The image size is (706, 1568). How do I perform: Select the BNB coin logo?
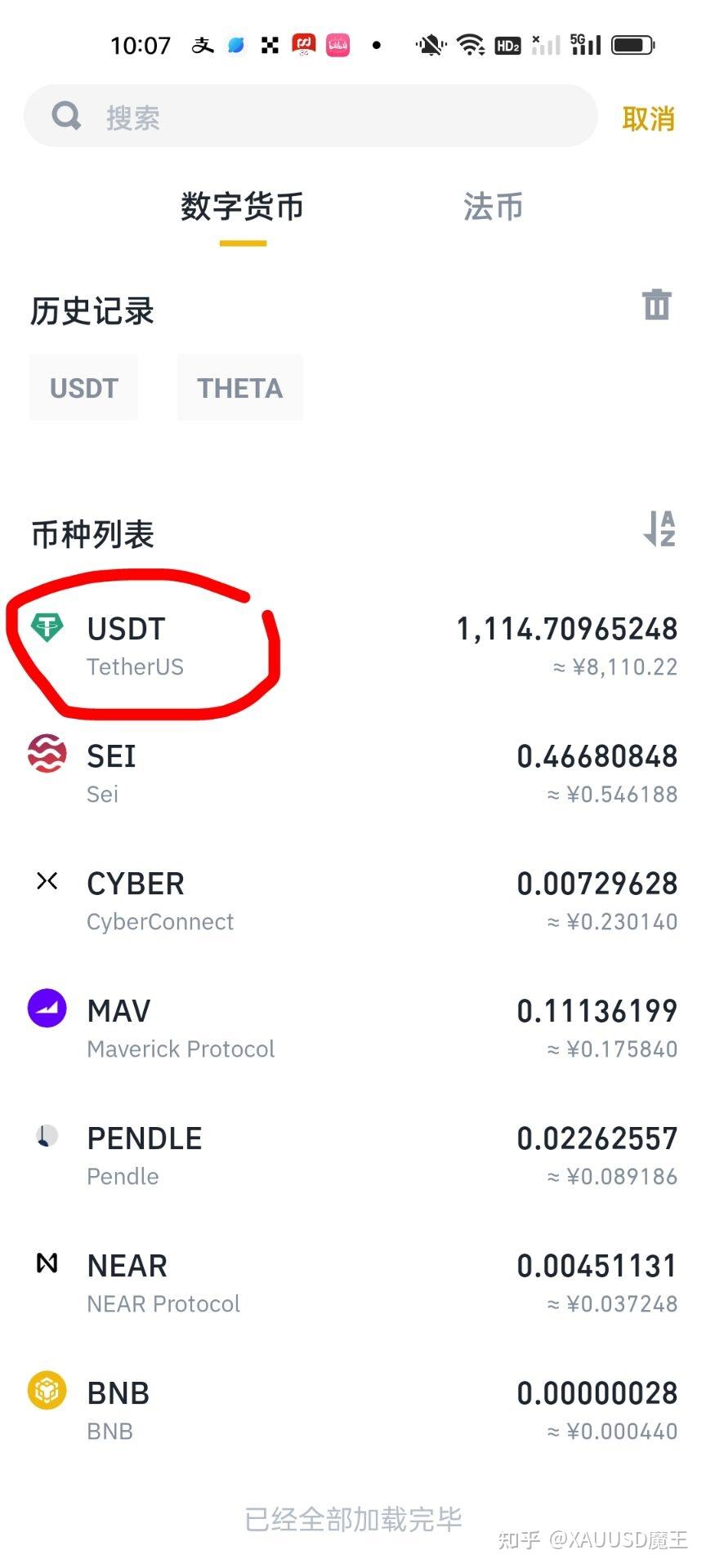pyautogui.click(x=47, y=1391)
